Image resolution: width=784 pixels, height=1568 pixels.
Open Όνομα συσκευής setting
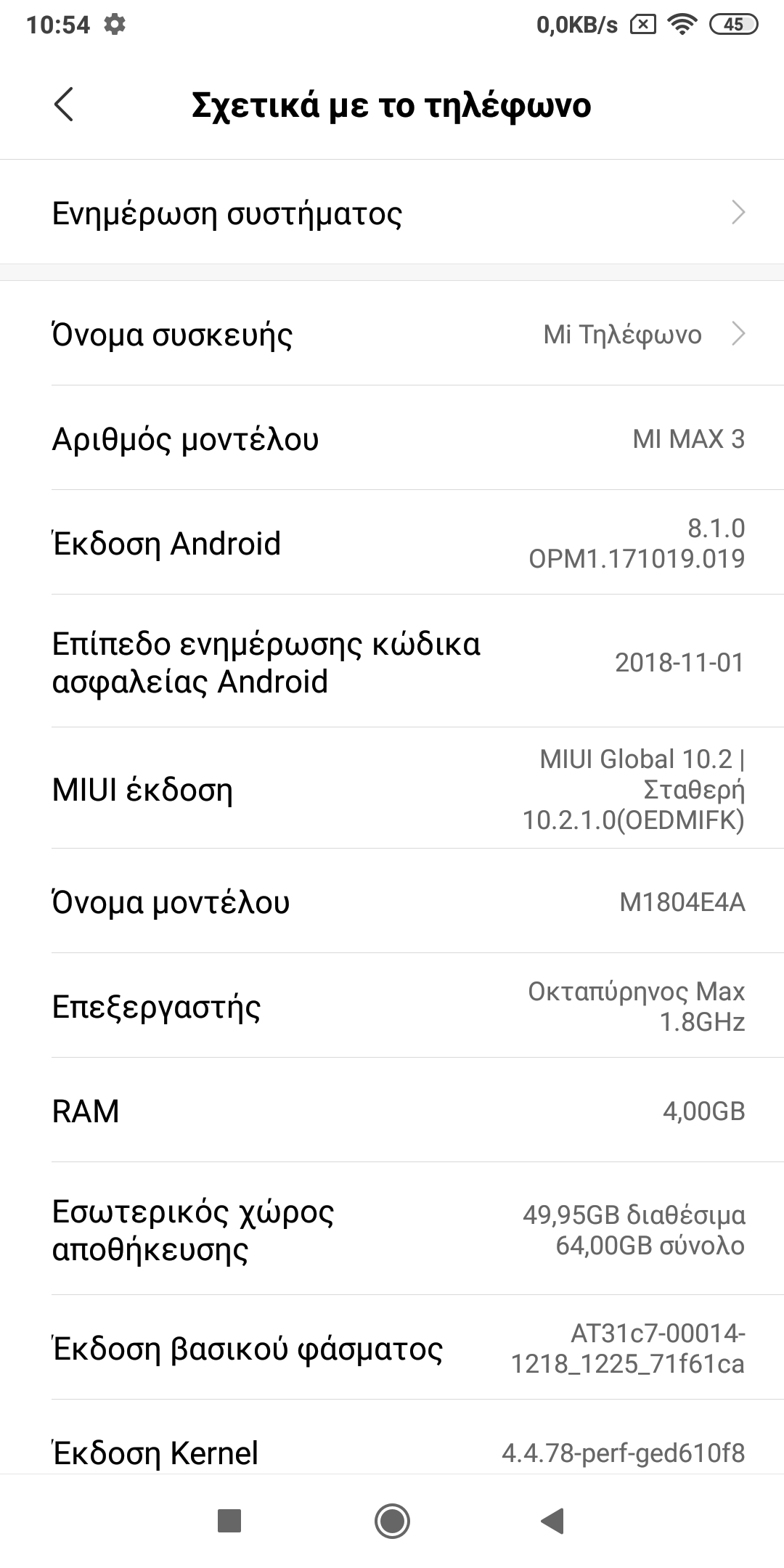pyautogui.click(x=392, y=334)
